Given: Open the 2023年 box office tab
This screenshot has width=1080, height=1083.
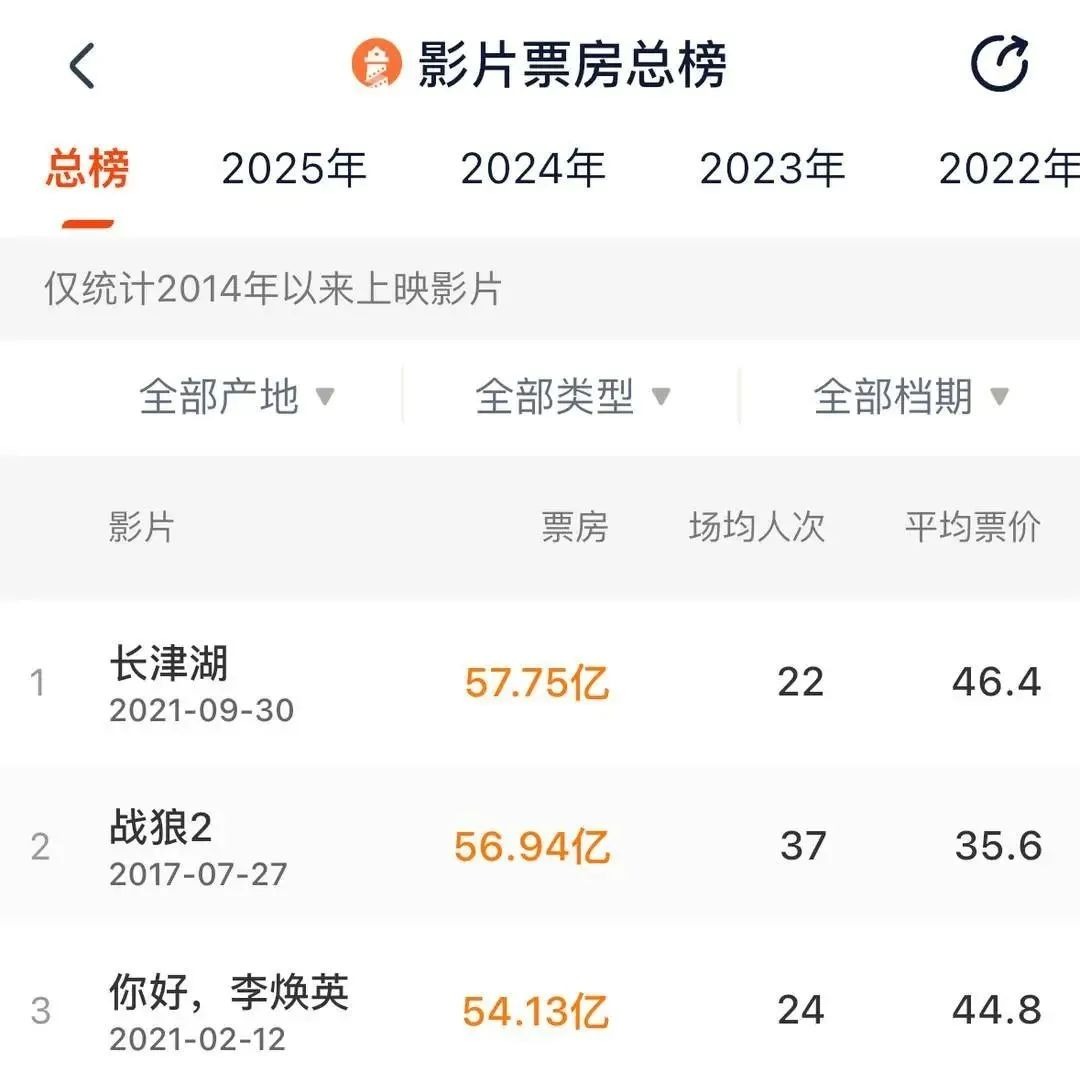Looking at the screenshot, I should click(x=772, y=169).
